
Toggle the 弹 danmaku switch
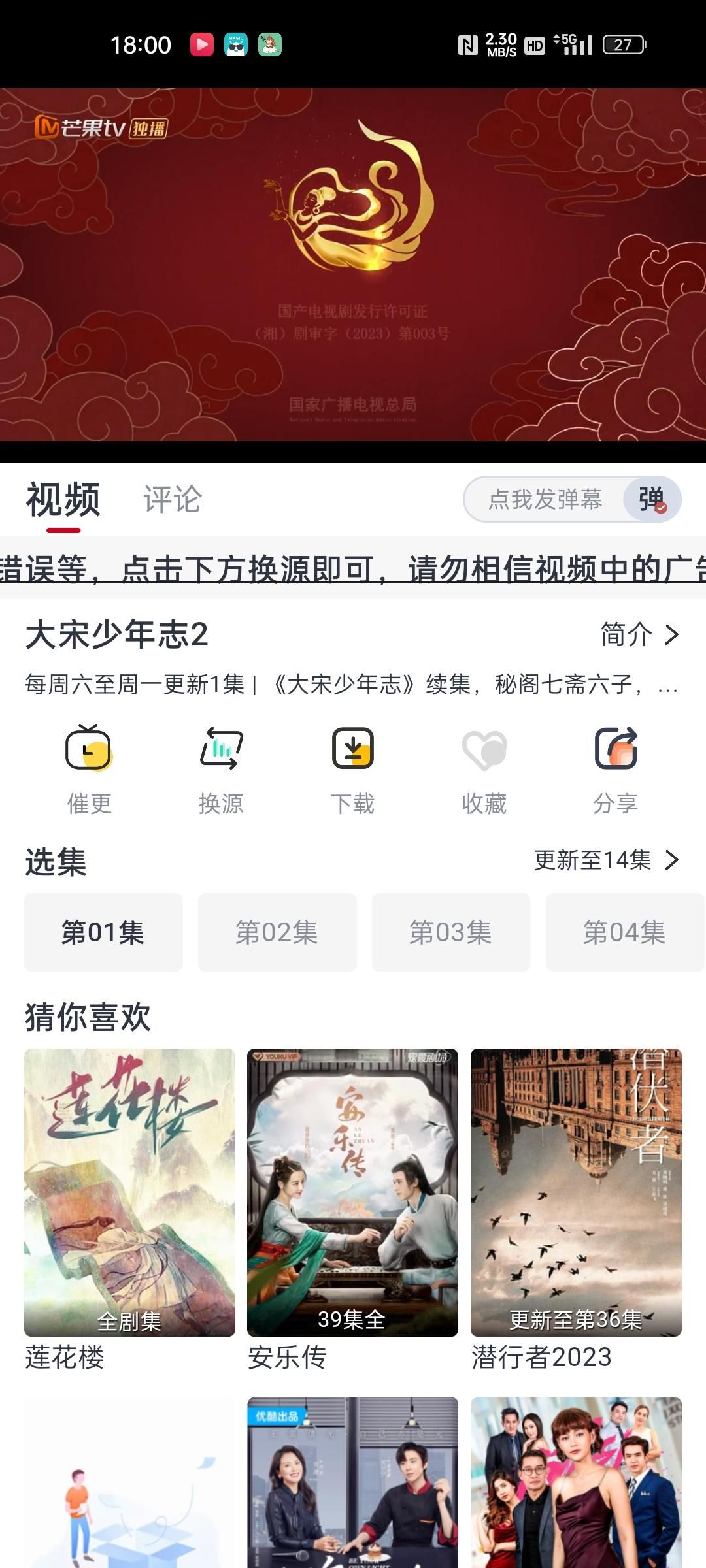pos(651,500)
